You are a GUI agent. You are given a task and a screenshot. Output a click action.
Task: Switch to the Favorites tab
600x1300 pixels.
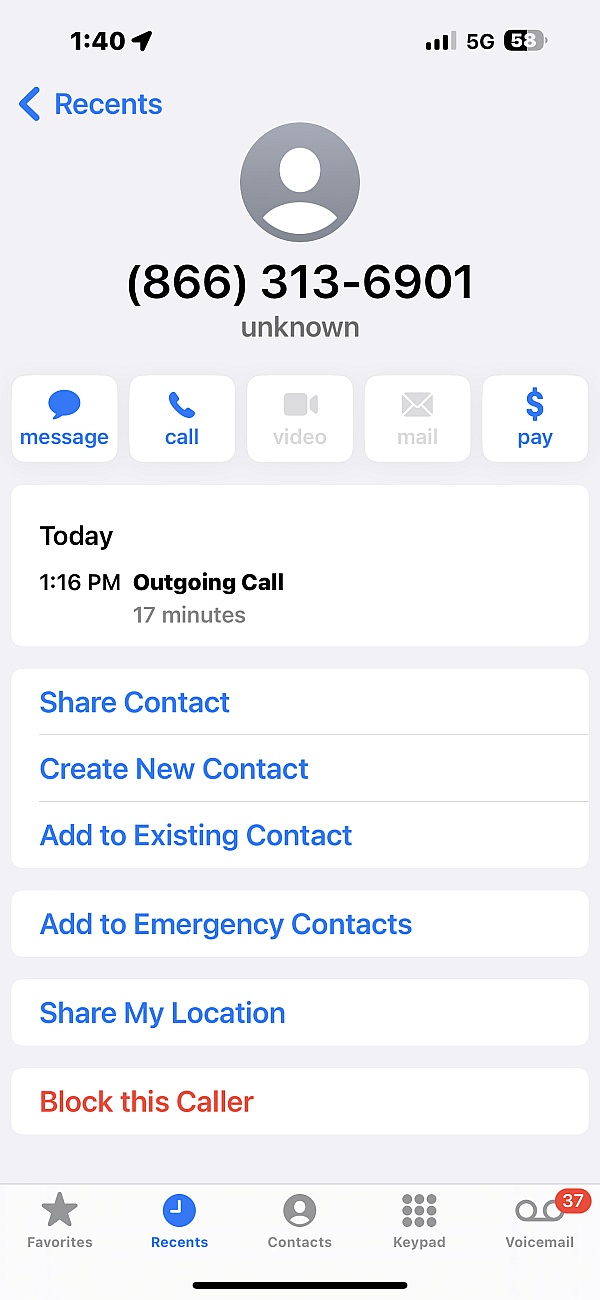(60, 1221)
